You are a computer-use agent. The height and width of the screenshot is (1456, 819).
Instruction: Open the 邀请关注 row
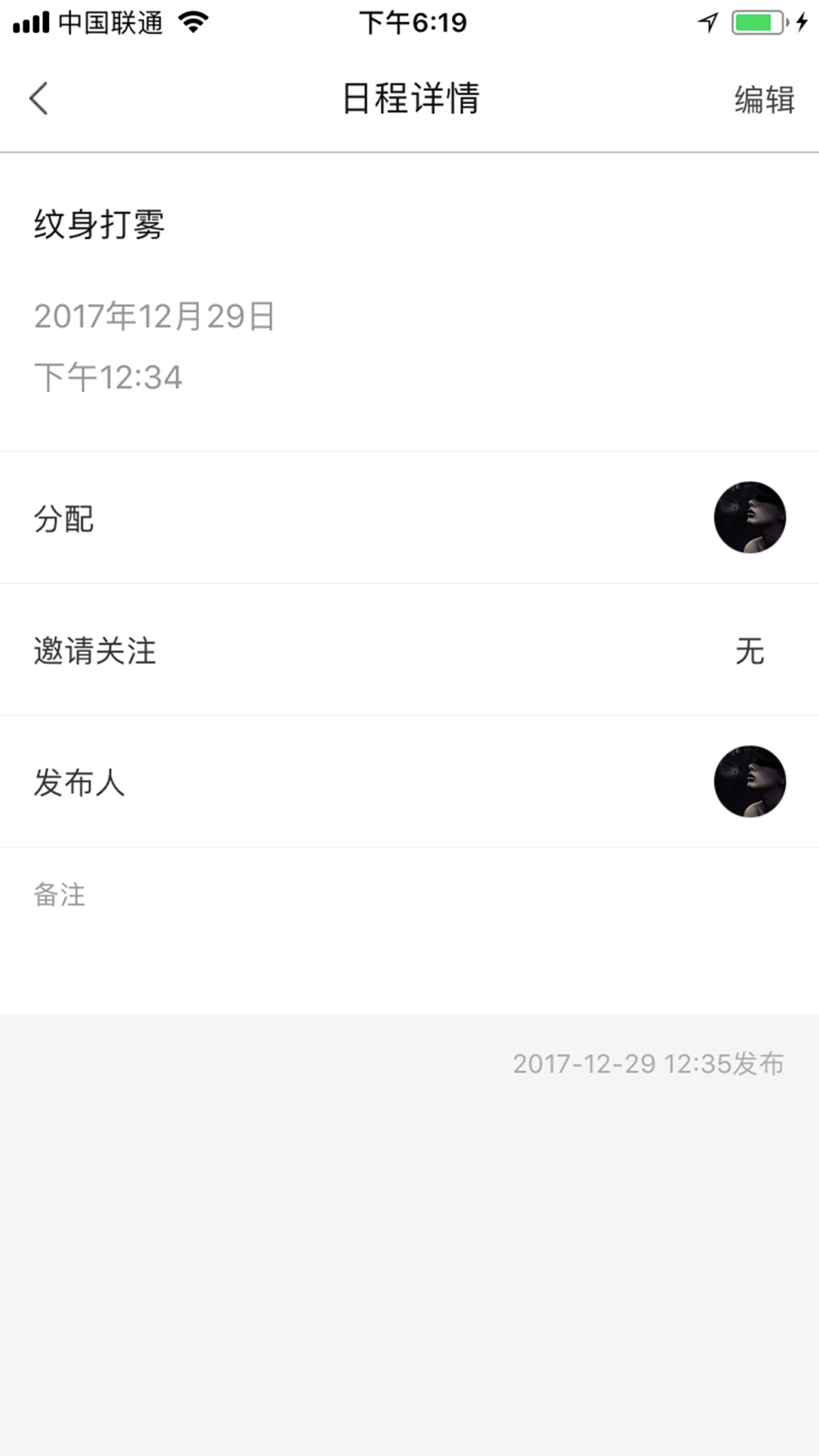tap(409, 651)
